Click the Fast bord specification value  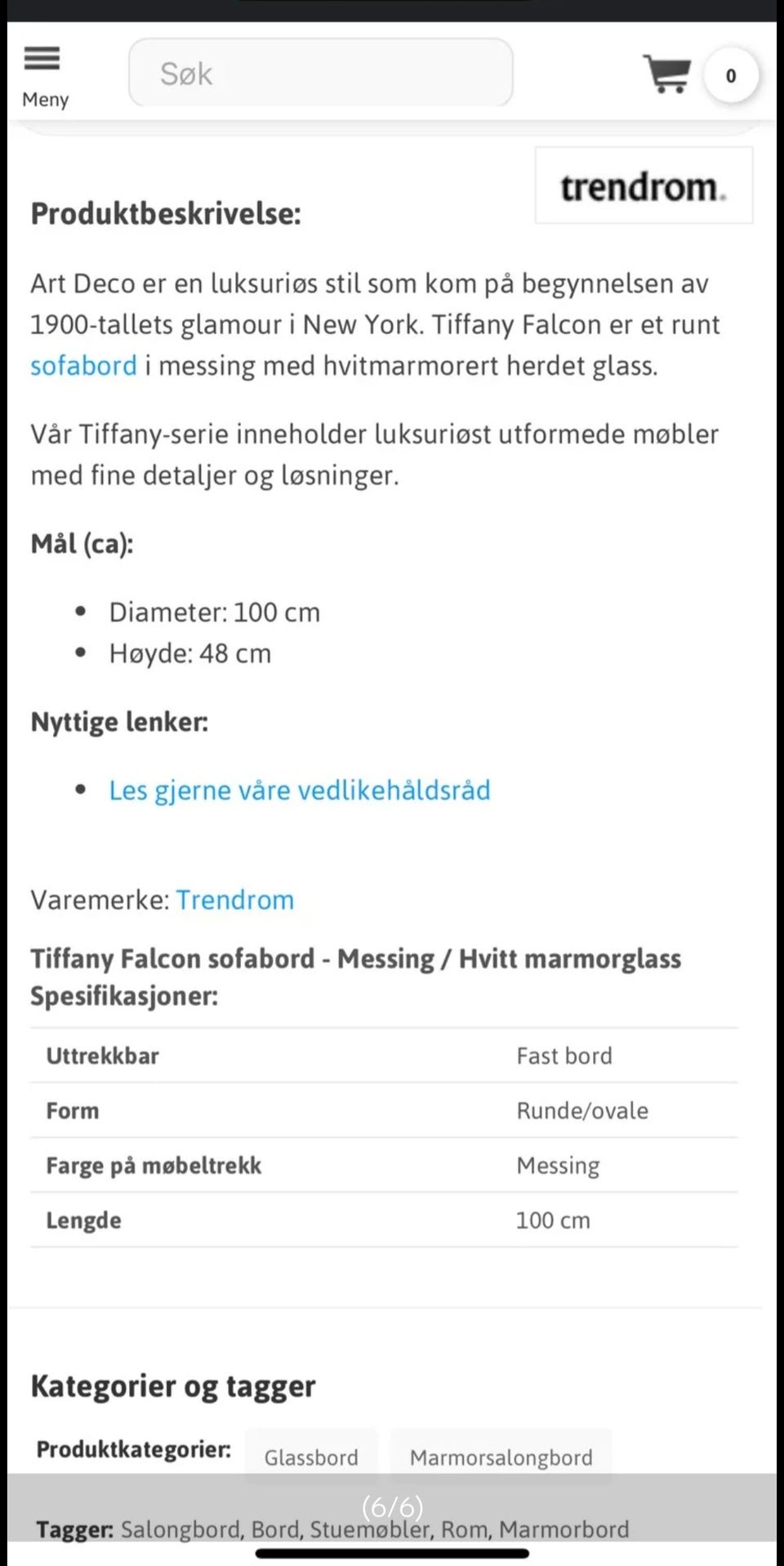point(564,1055)
